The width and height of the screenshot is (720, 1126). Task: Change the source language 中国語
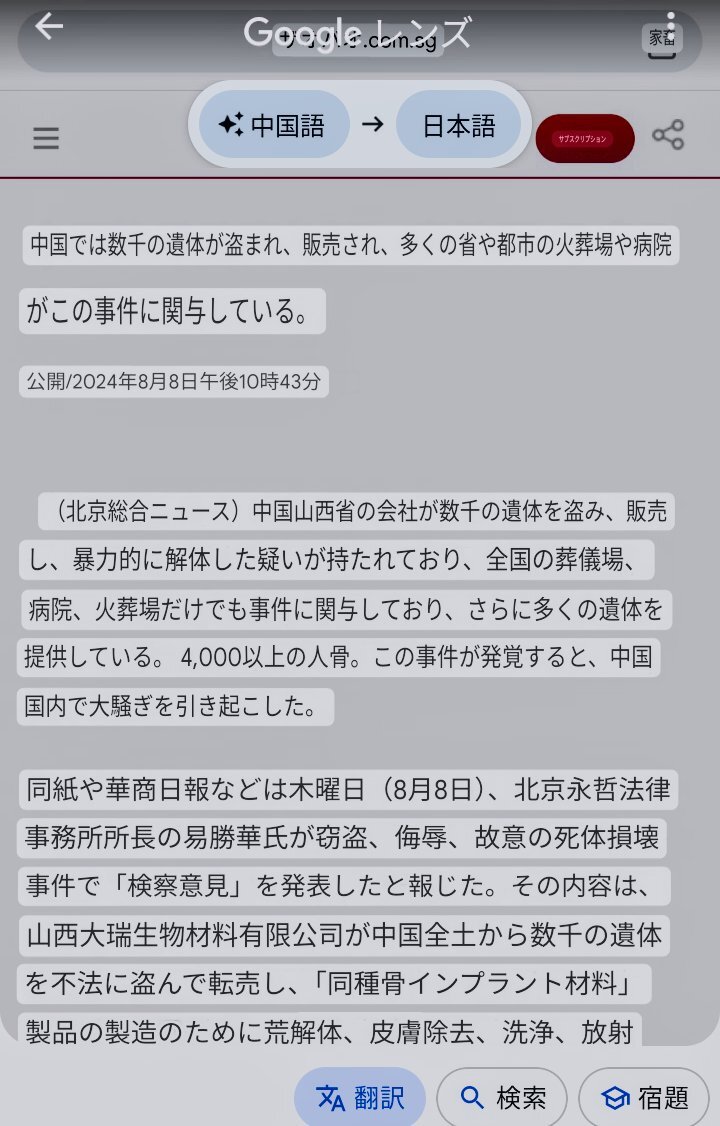[x=273, y=125]
